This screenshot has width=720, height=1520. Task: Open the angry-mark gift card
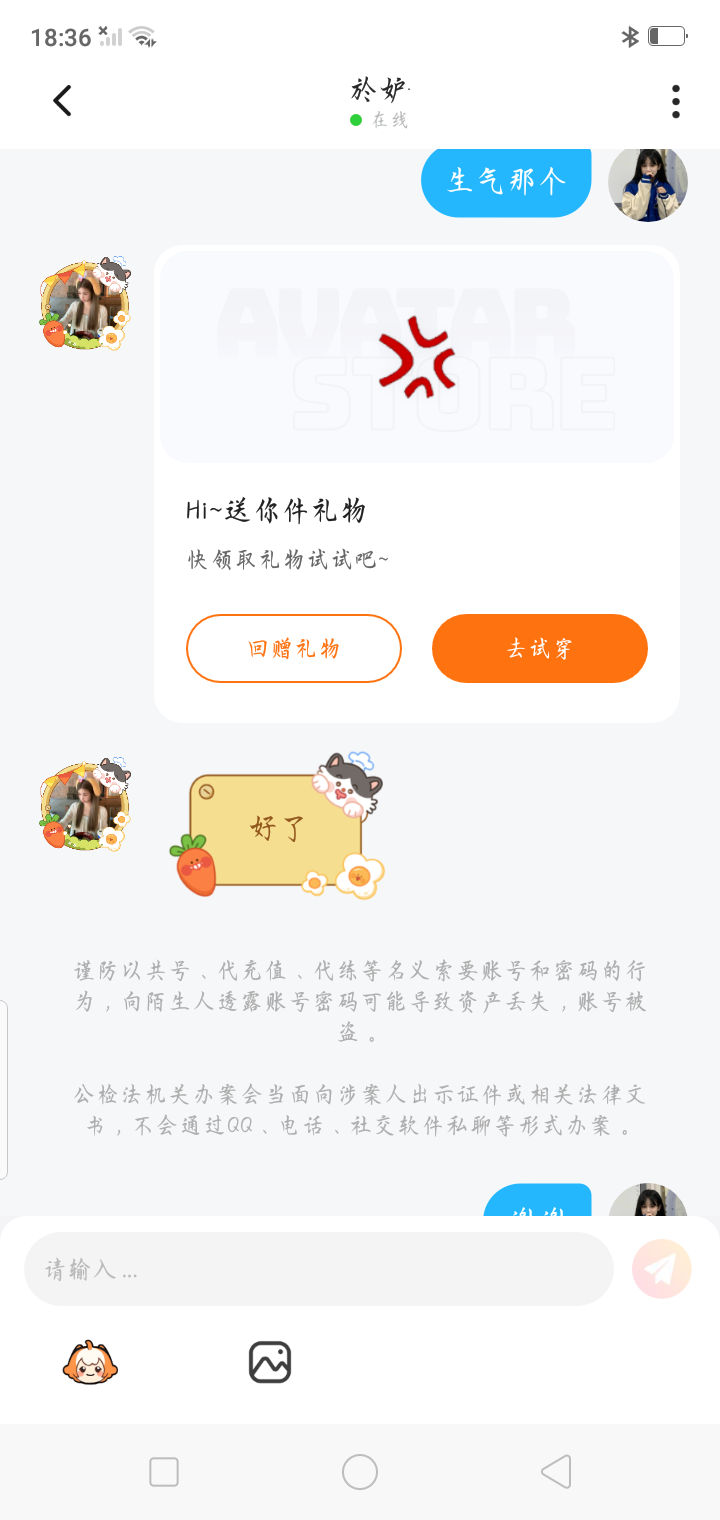click(x=416, y=357)
